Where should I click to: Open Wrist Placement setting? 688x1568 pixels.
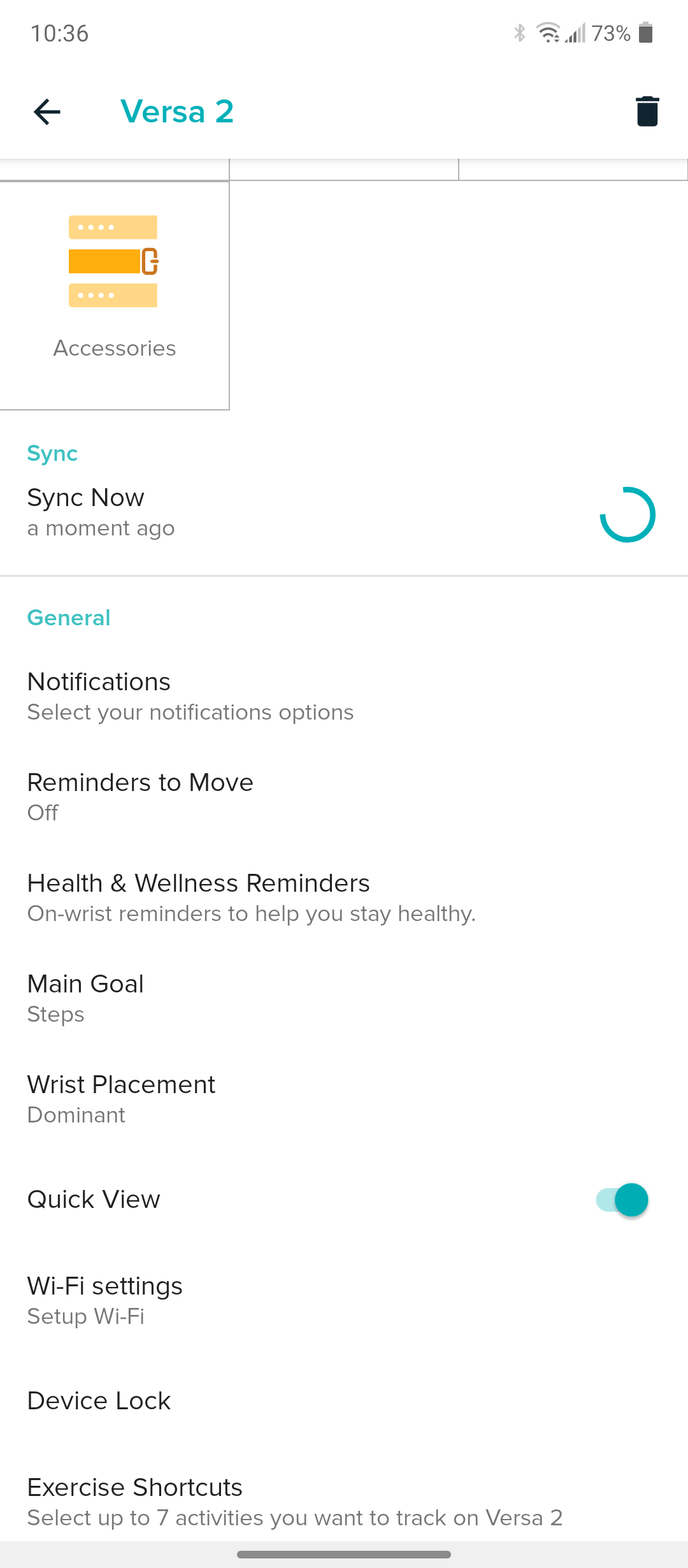(121, 1098)
